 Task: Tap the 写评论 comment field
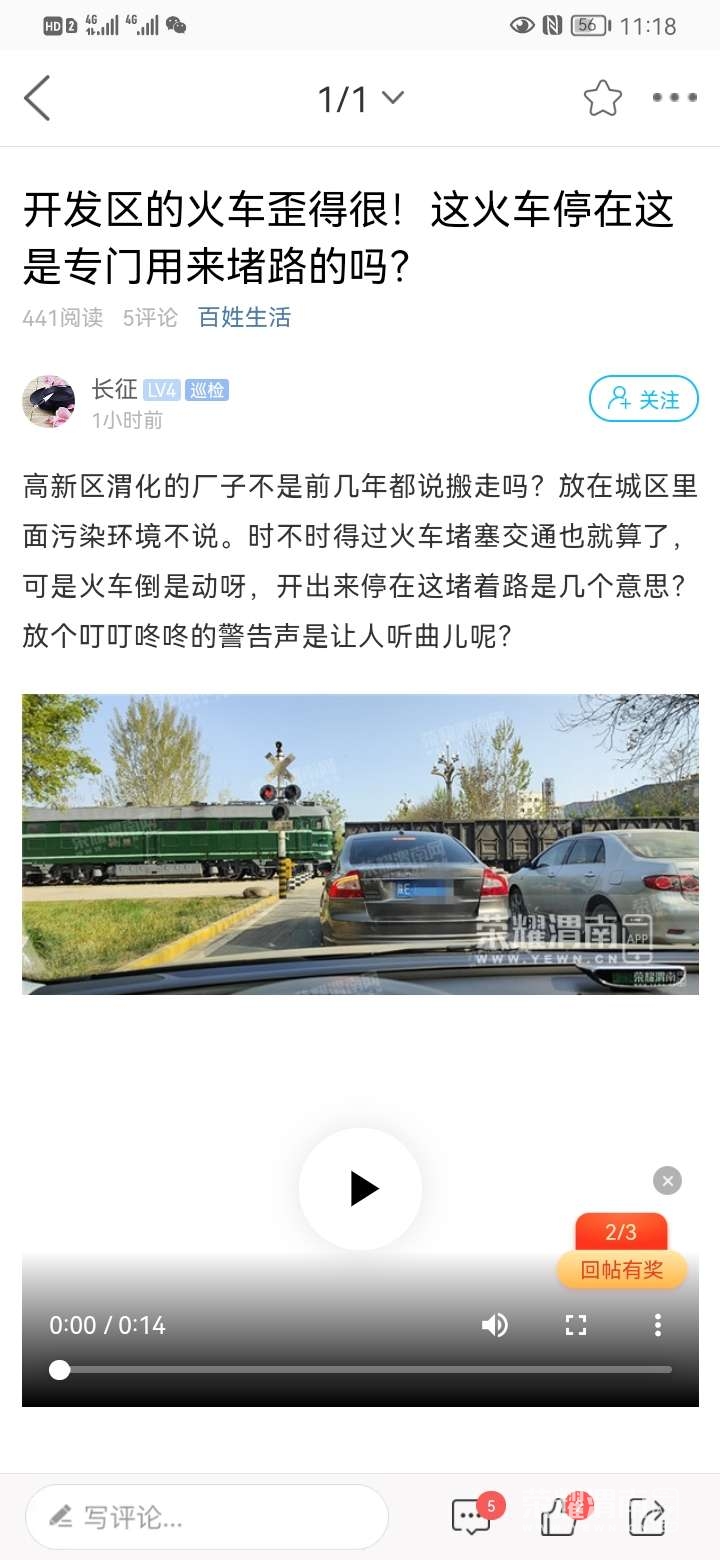(x=206, y=1517)
